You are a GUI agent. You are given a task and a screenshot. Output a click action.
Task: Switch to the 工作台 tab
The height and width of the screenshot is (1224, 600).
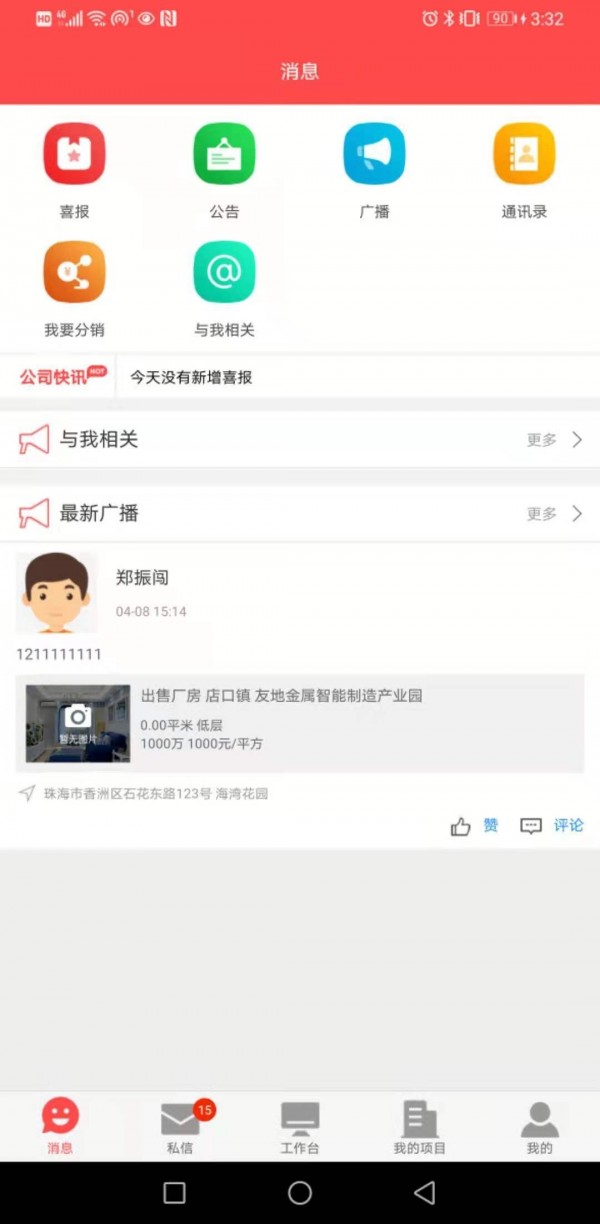pyautogui.click(x=300, y=1127)
